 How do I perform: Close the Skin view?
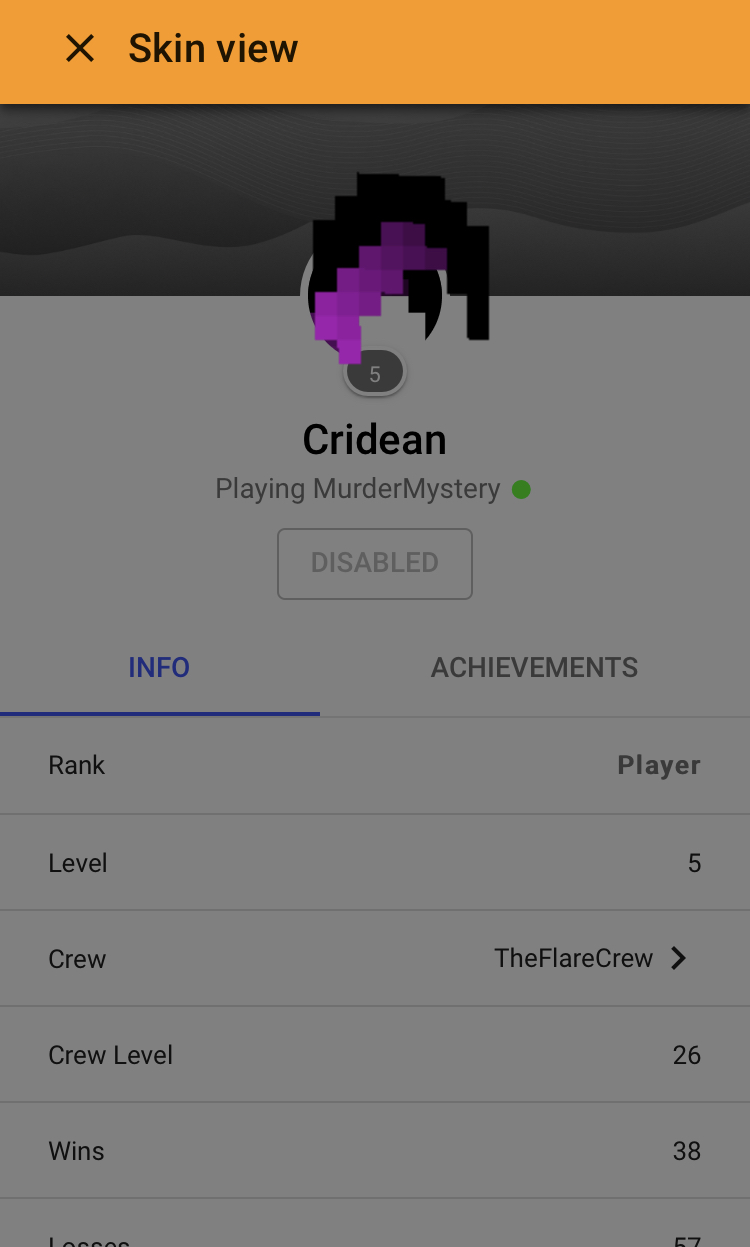coord(80,48)
